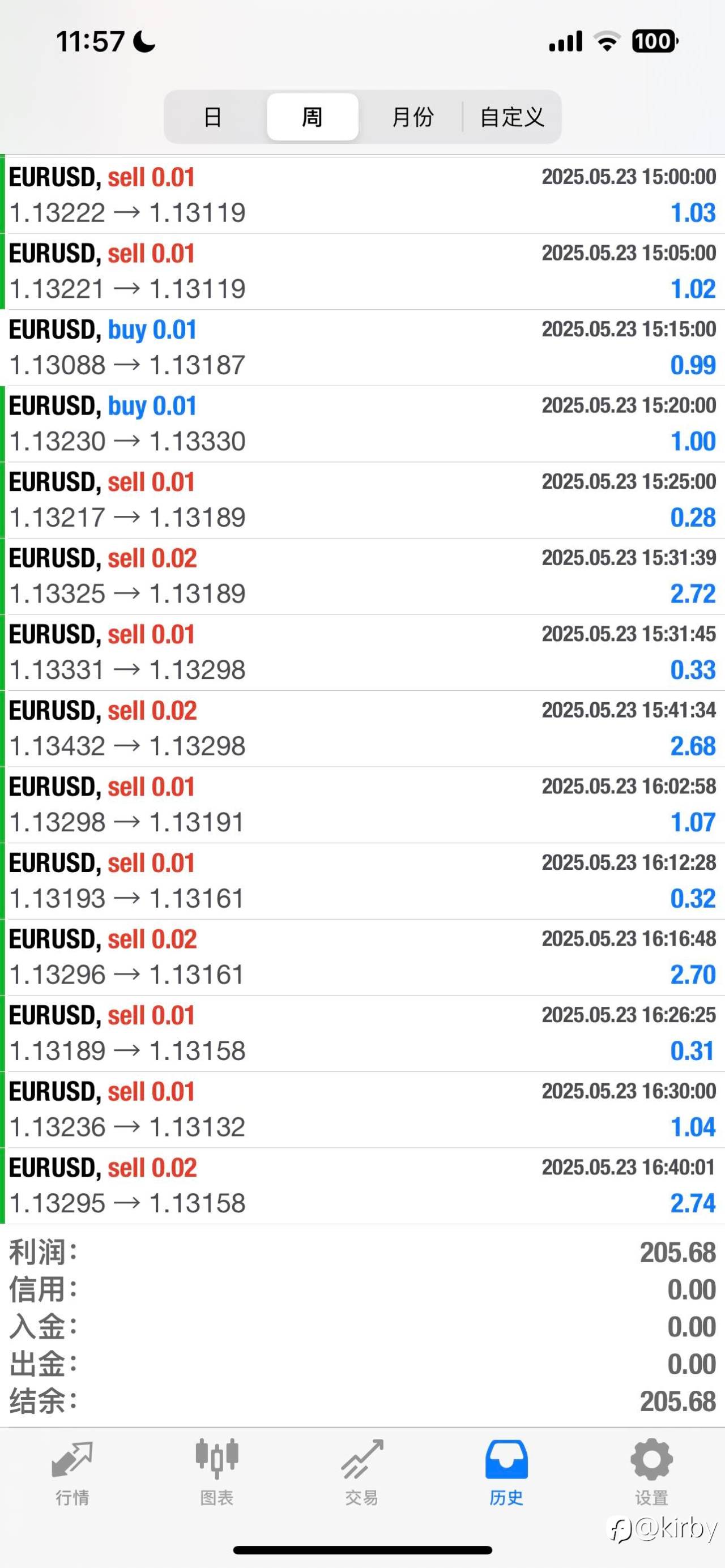The width and height of the screenshot is (725, 1568).
Task: Switch to the 月份 period filter
Action: pos(412,117)
